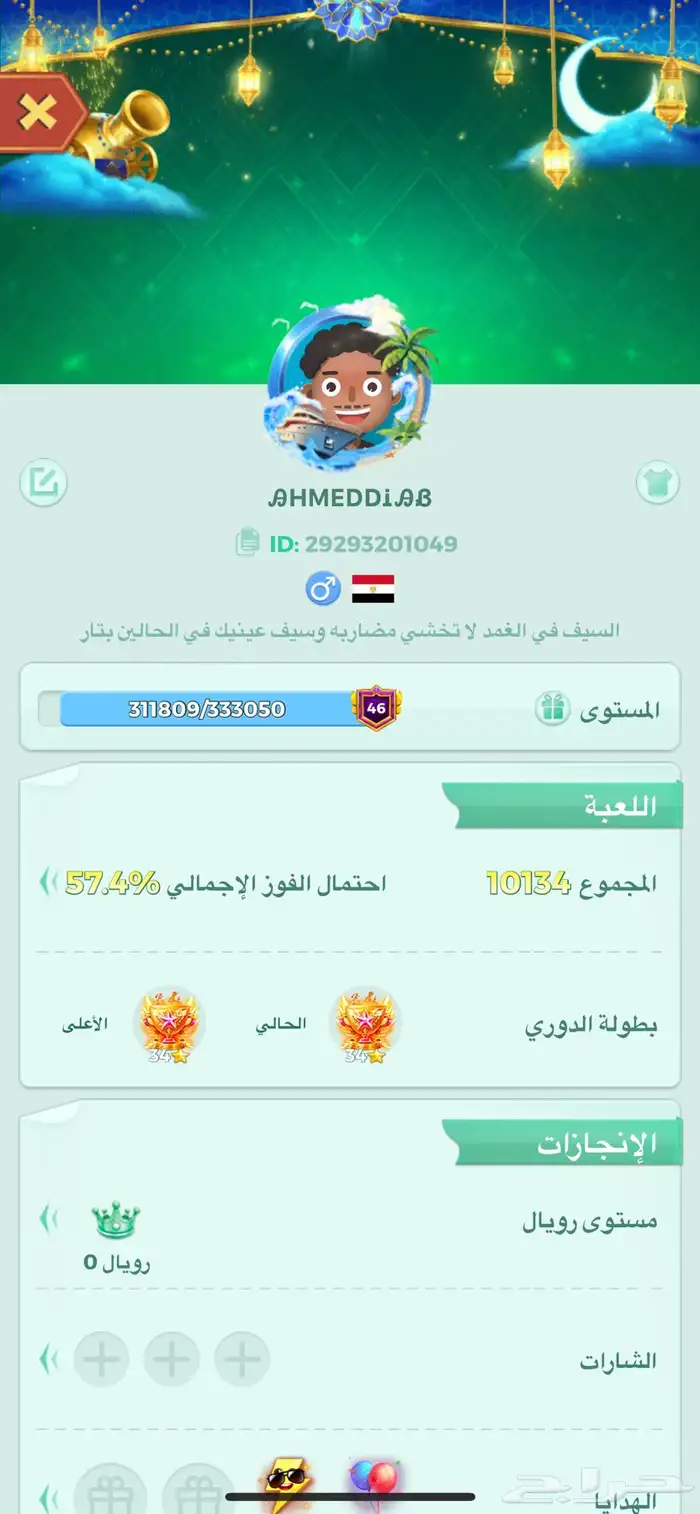Open the Royal level section
Screen dimensions: 700x1514
pyautogui.click(x=47, y=1219)
